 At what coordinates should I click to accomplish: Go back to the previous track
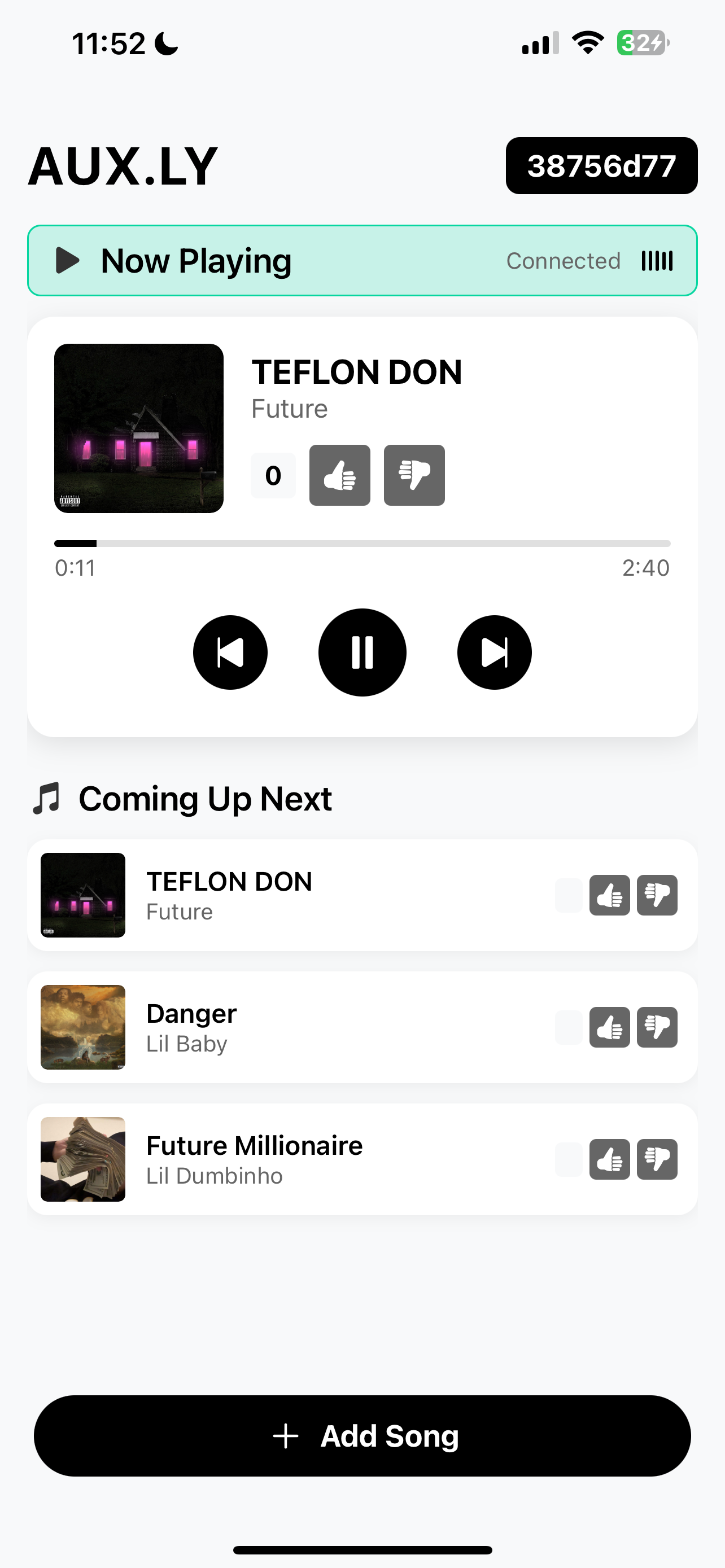pyautogui.click(x=230, y=652)
